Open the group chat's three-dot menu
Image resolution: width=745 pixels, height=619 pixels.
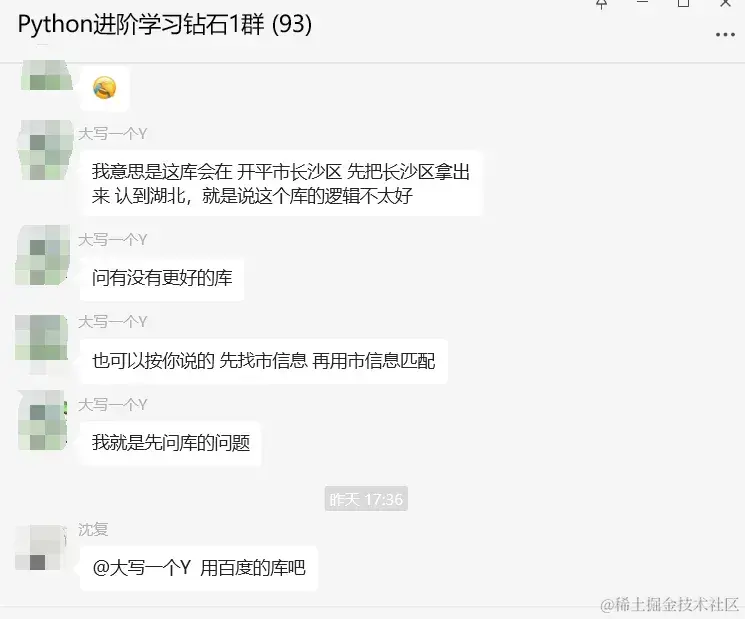[x=725, y=34]
